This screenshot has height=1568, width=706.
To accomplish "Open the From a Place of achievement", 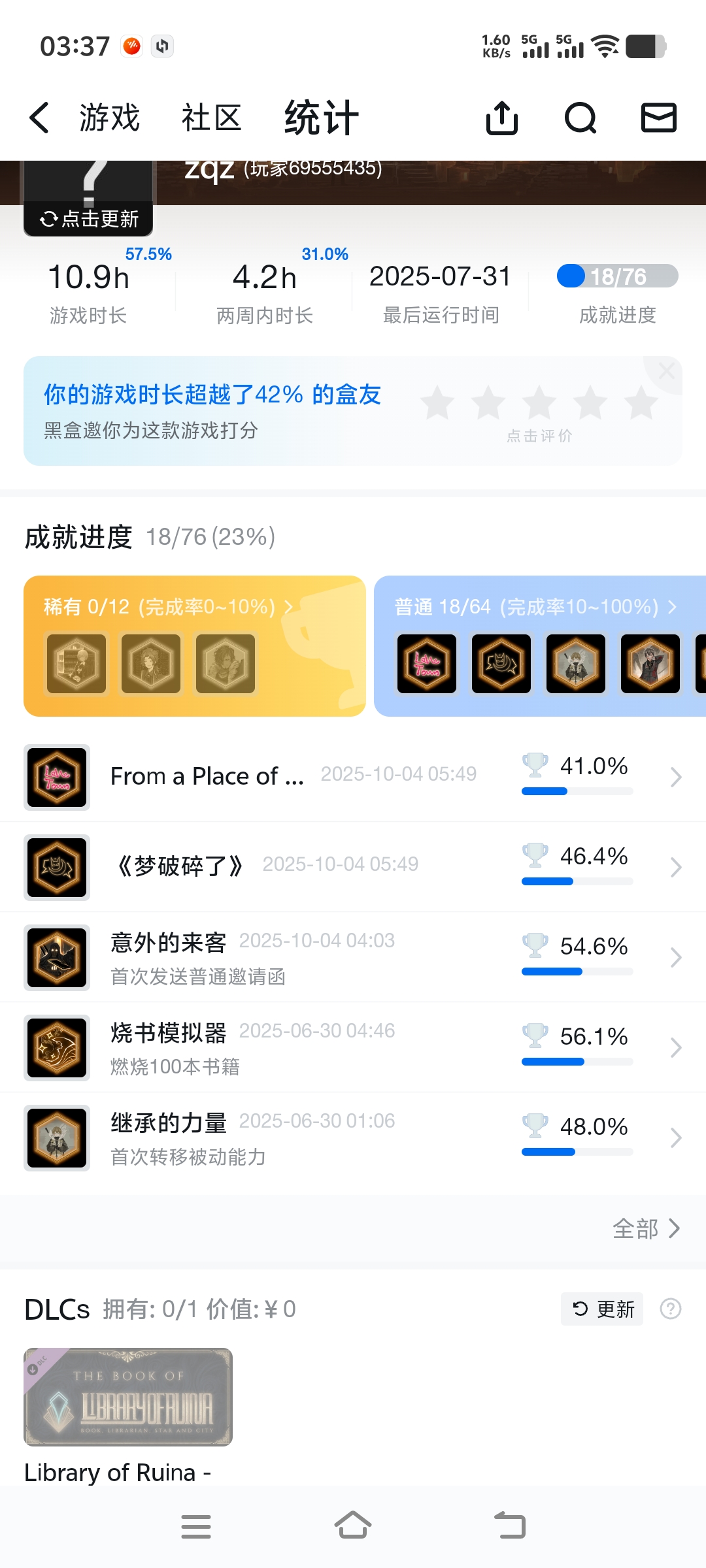I will [x=353, y=777].
